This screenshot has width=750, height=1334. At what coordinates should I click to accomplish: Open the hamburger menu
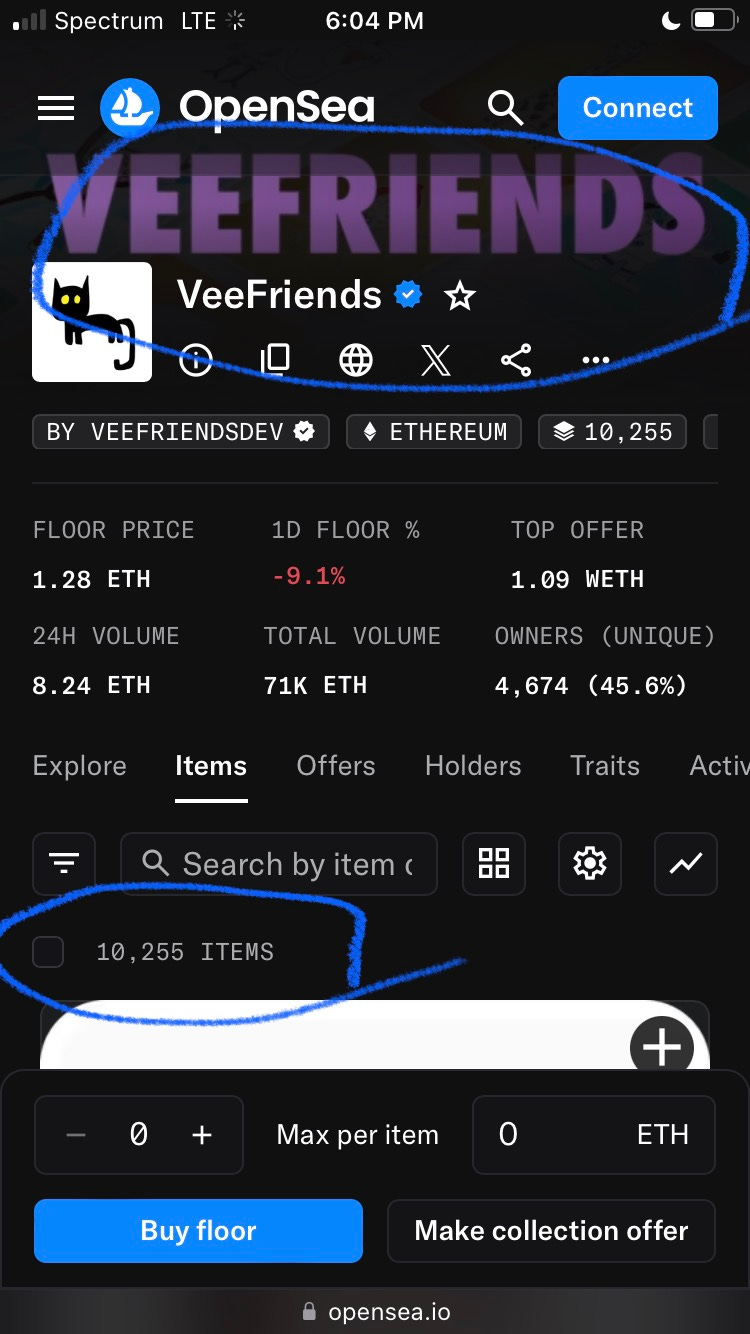[x=56, y=108]
